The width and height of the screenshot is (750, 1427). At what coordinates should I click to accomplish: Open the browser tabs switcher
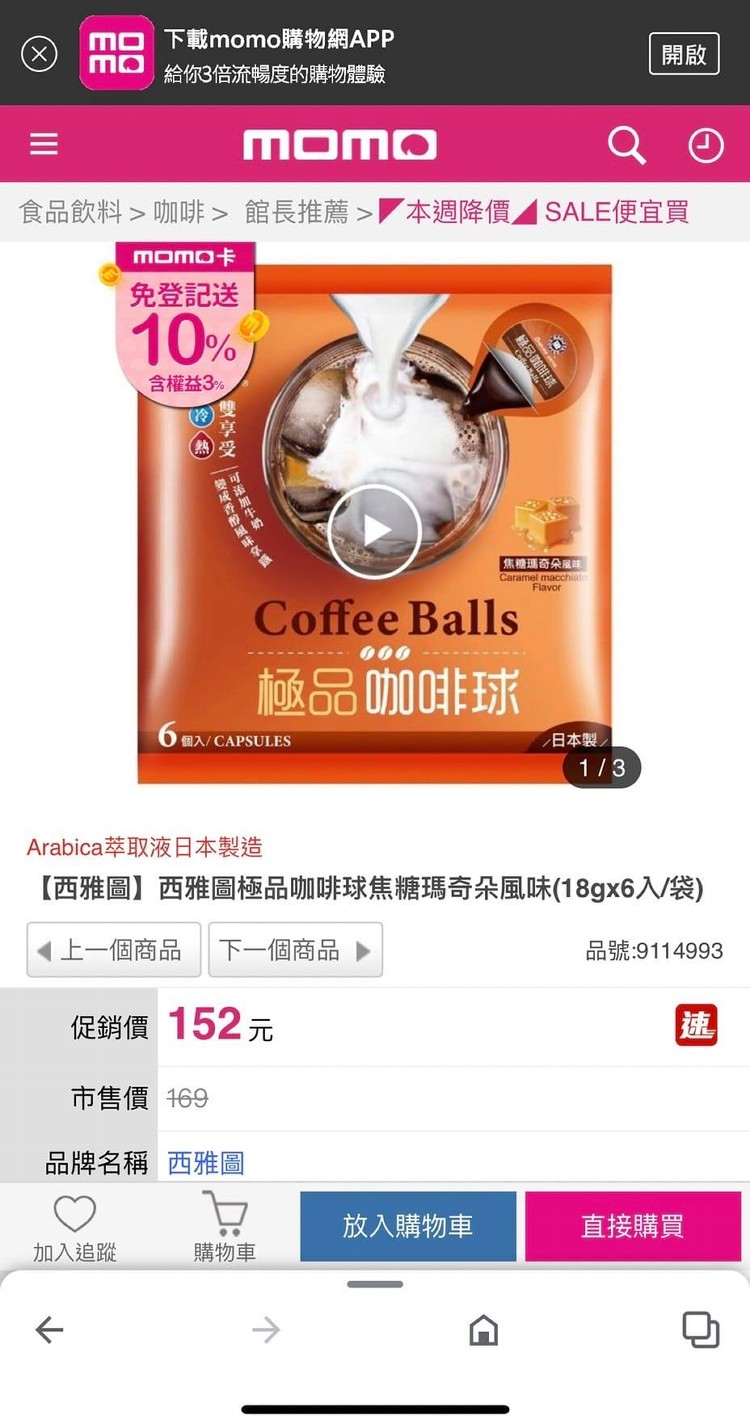(700, 1330)
